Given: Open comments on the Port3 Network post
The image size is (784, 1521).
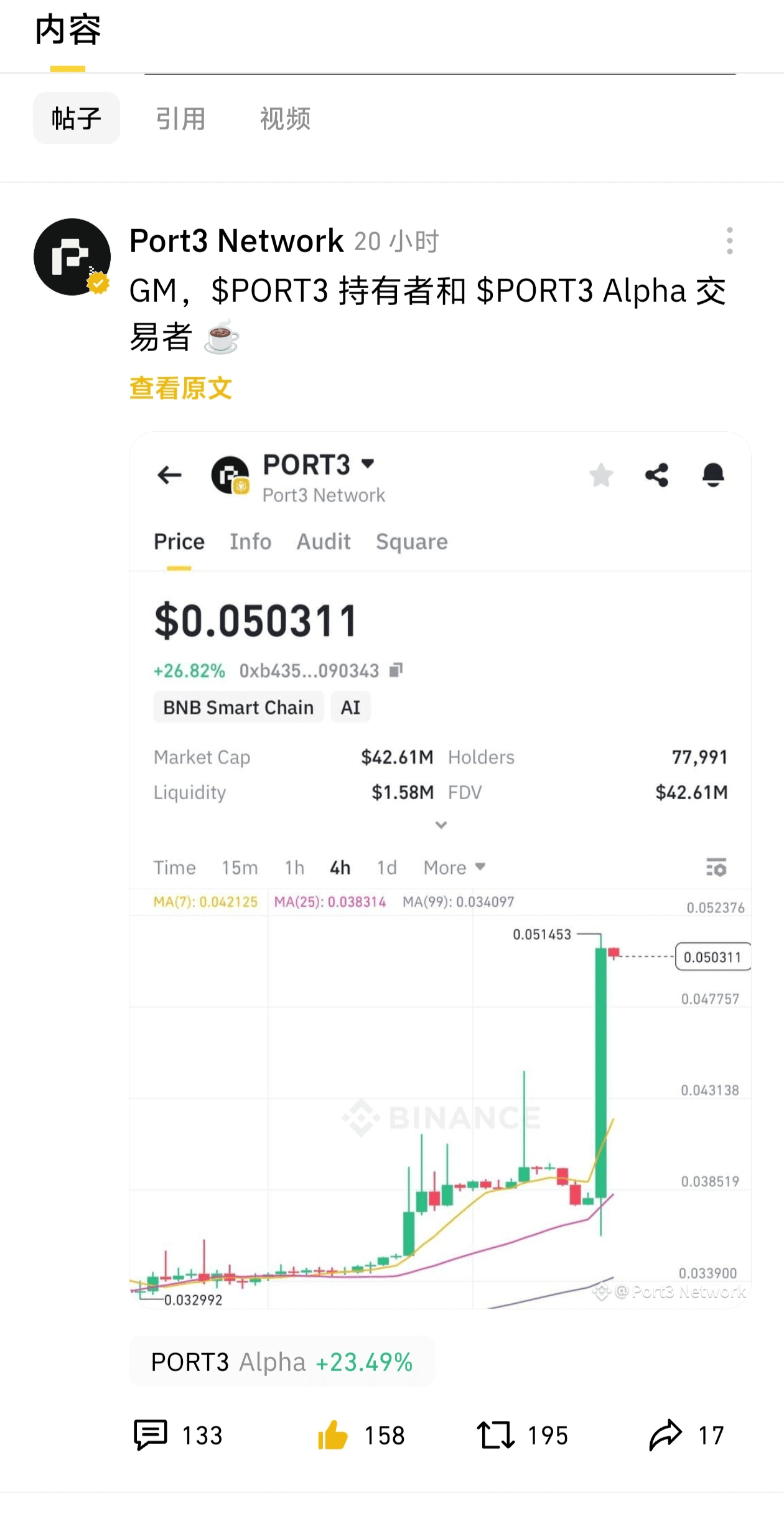Looking at the screenshot, I should [x=178, y=1436].
